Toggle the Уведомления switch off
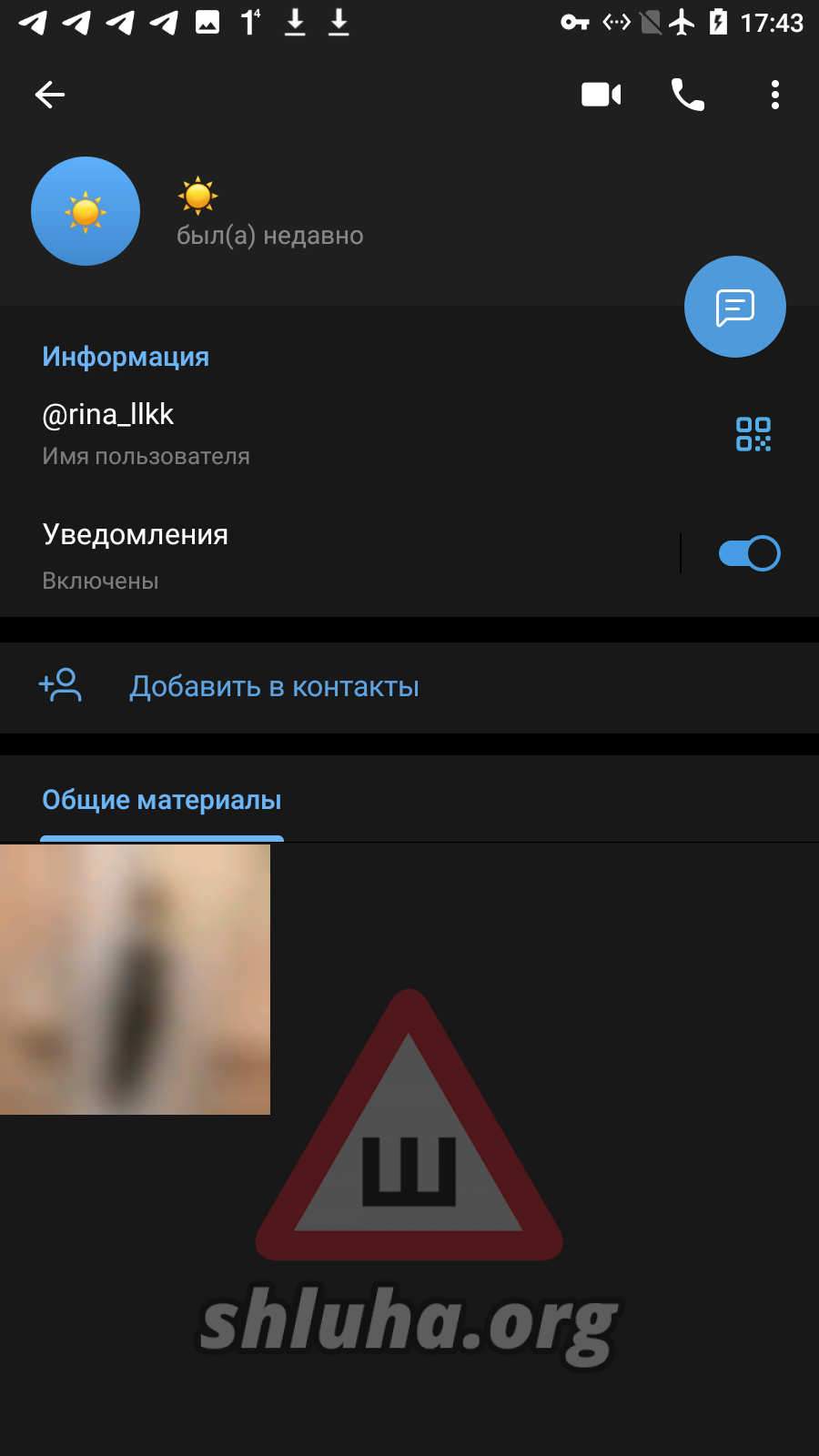Image resolution: width=819 pixels, height=1456 pixels. [749, 553]
